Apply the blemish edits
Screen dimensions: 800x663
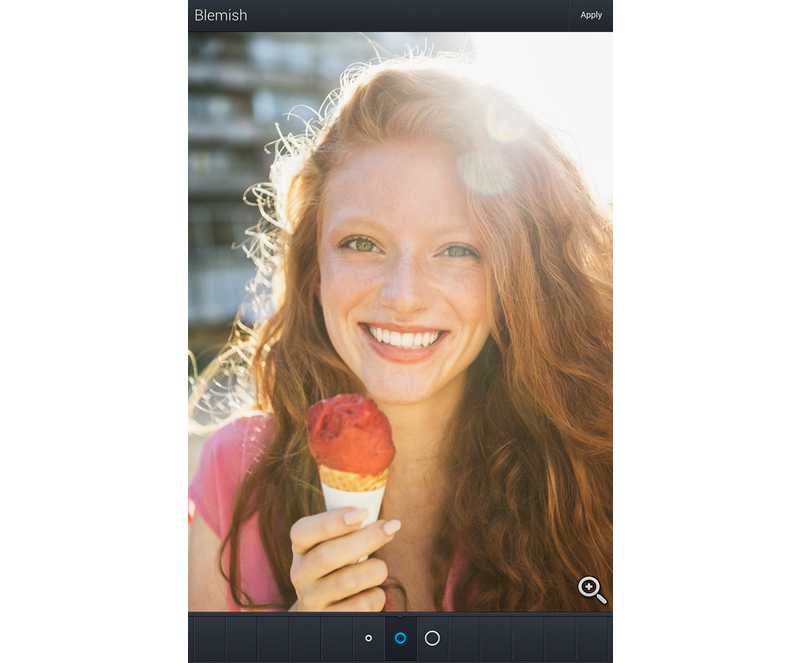pyautogui.click(x=591, y=15)
